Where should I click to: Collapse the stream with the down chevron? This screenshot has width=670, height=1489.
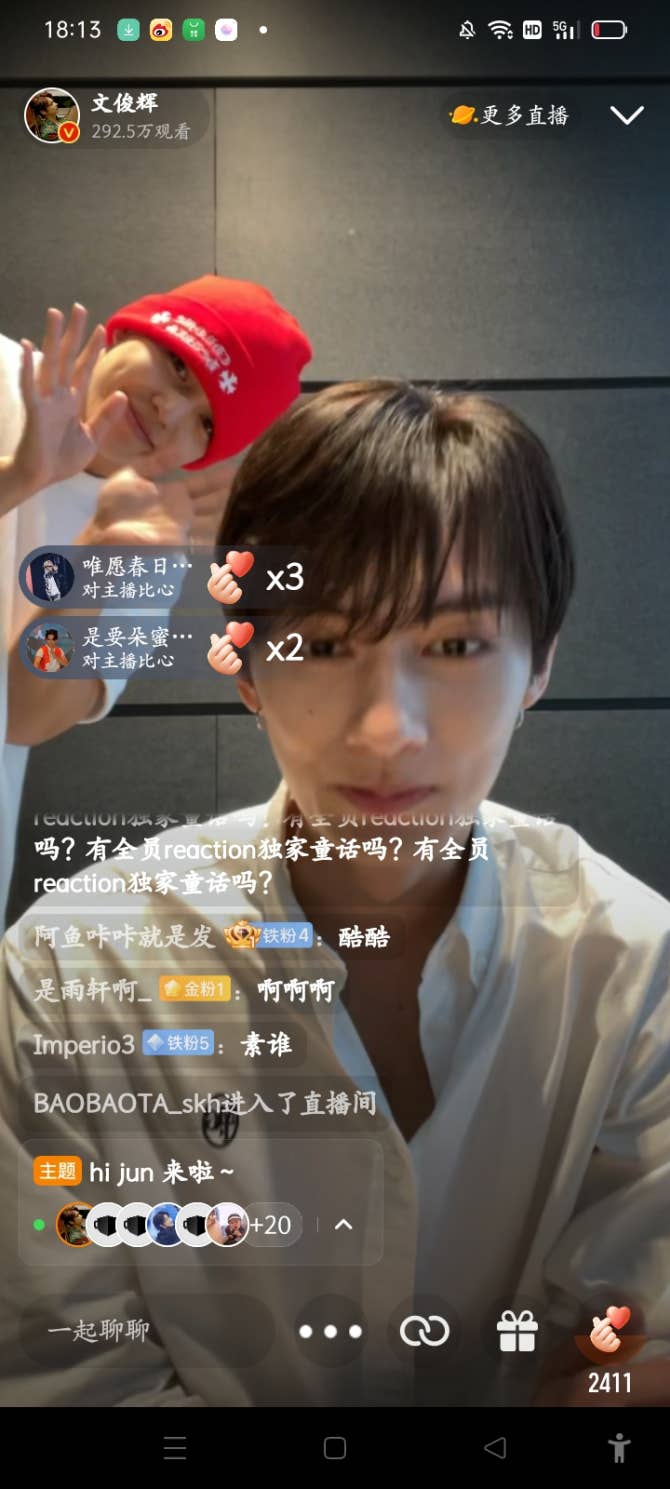click(627, 116)
